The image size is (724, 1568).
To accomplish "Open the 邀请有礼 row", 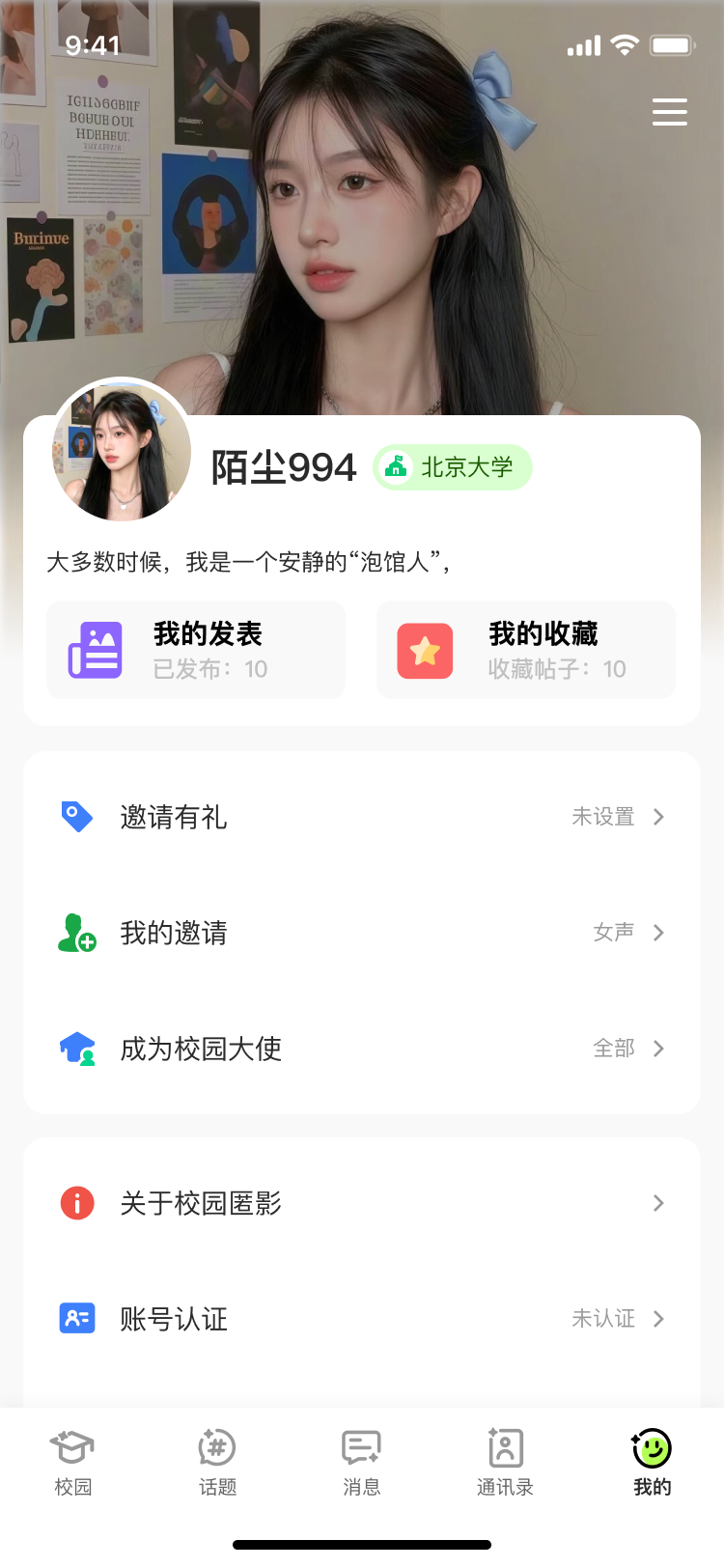I will [362, 817].
